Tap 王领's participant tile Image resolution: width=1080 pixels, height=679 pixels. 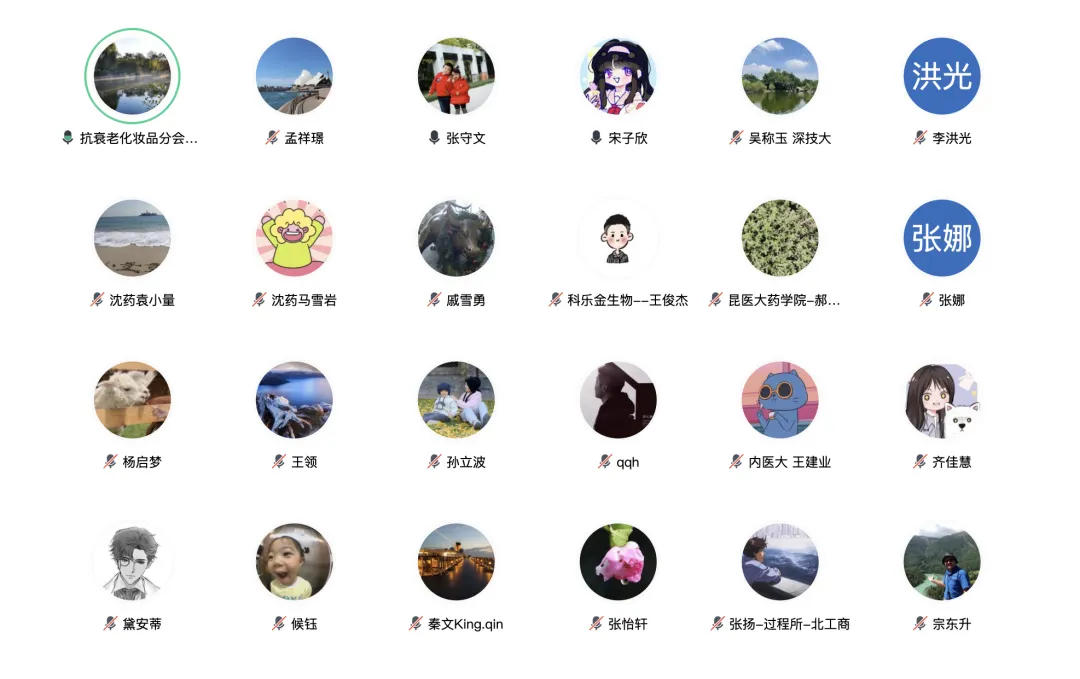coord(294,400)
